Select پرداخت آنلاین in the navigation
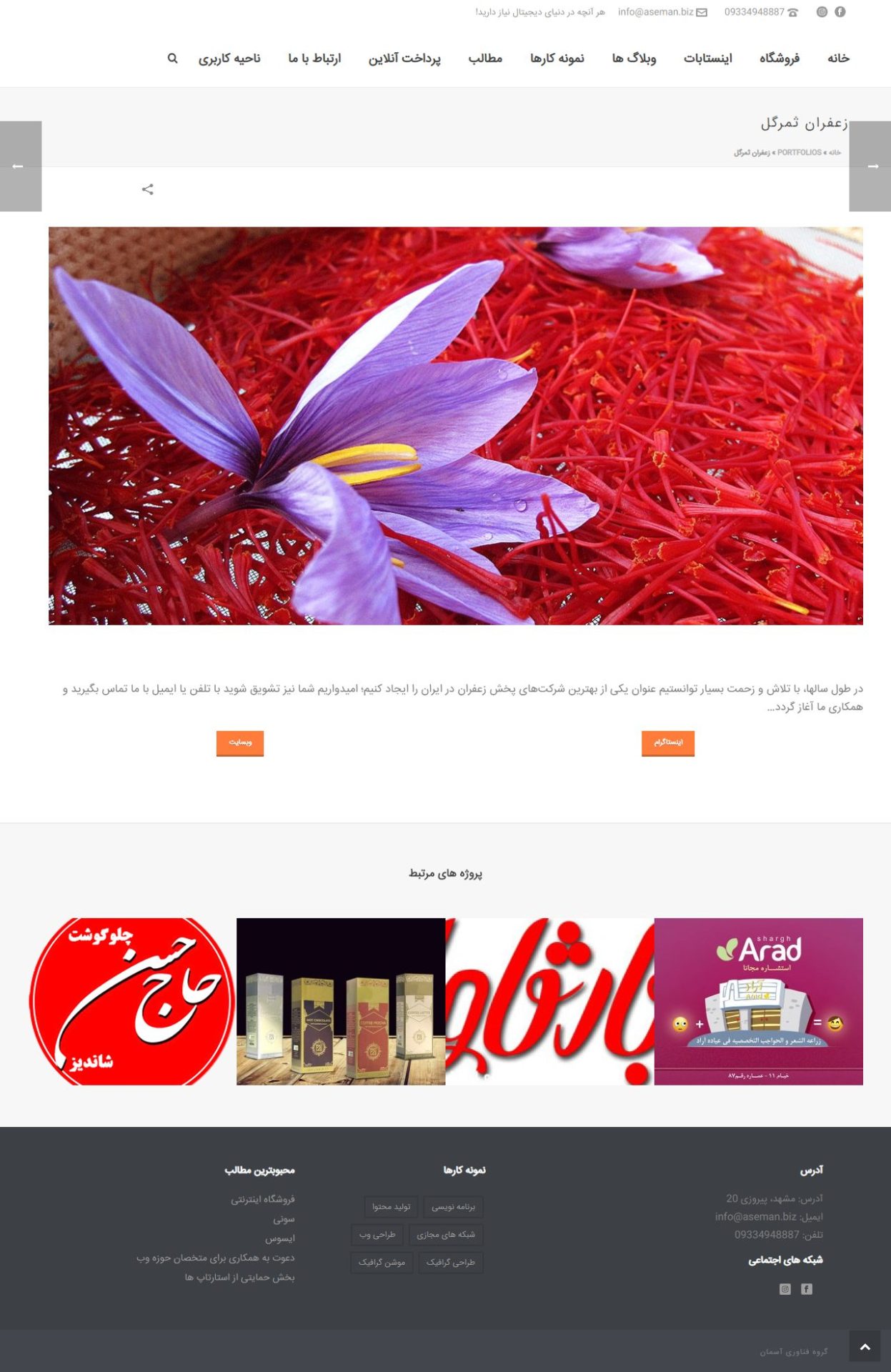891x1372 pixels. (x=404, y=59)
